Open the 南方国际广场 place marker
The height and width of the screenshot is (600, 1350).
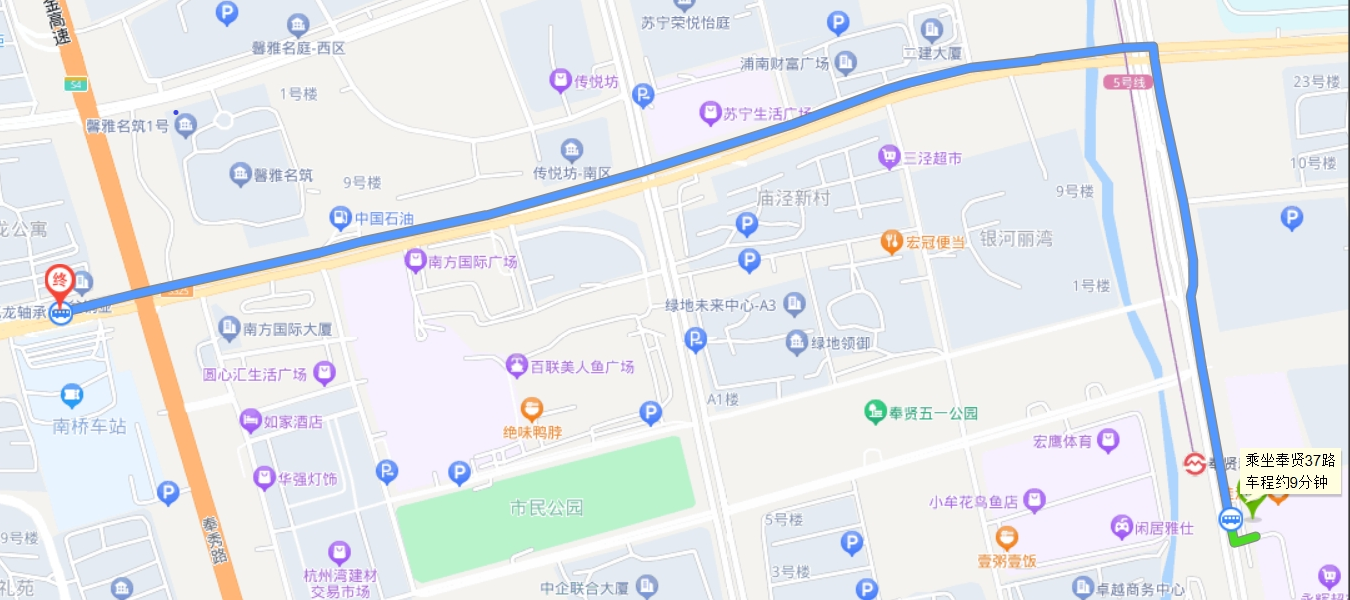coord(415,261)
